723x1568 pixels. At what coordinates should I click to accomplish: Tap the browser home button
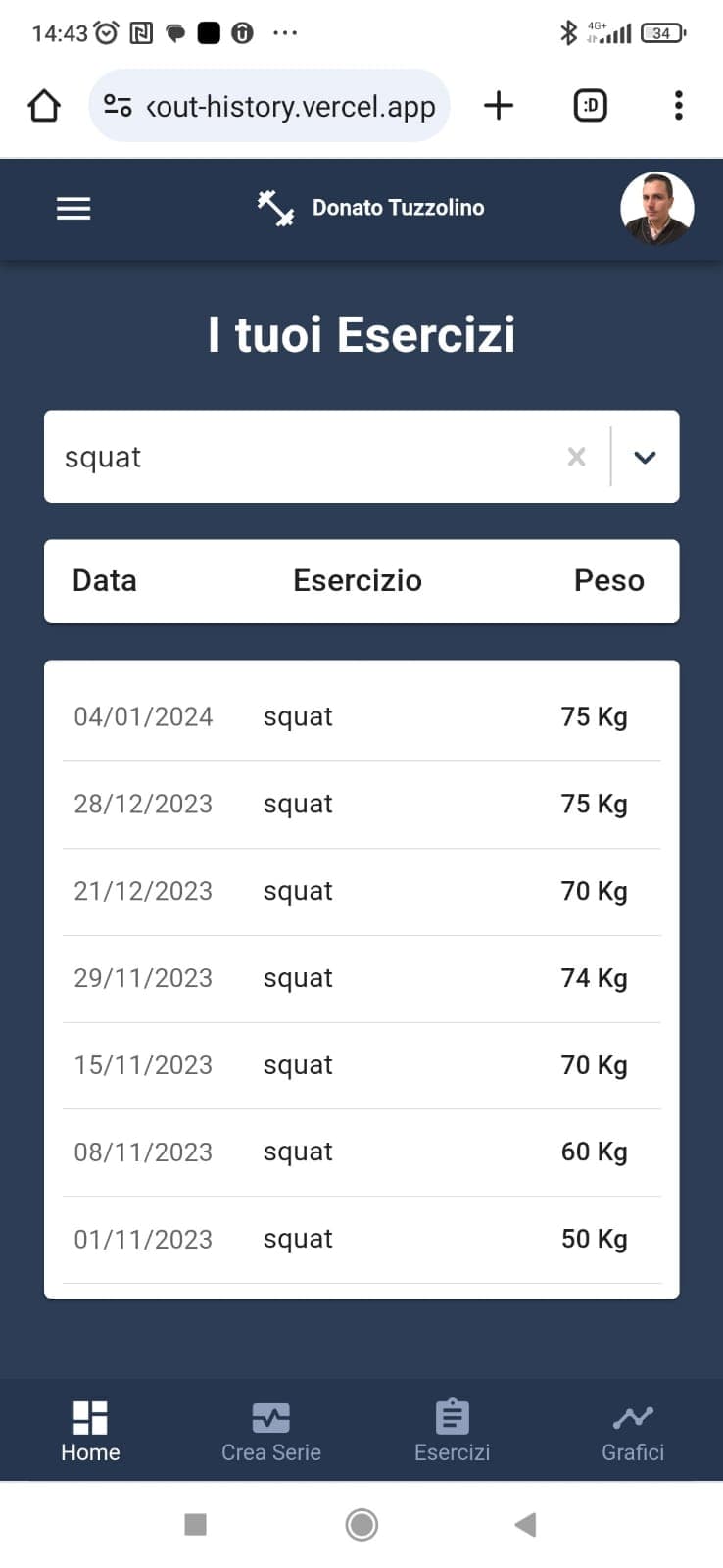(x=44, y=106)
